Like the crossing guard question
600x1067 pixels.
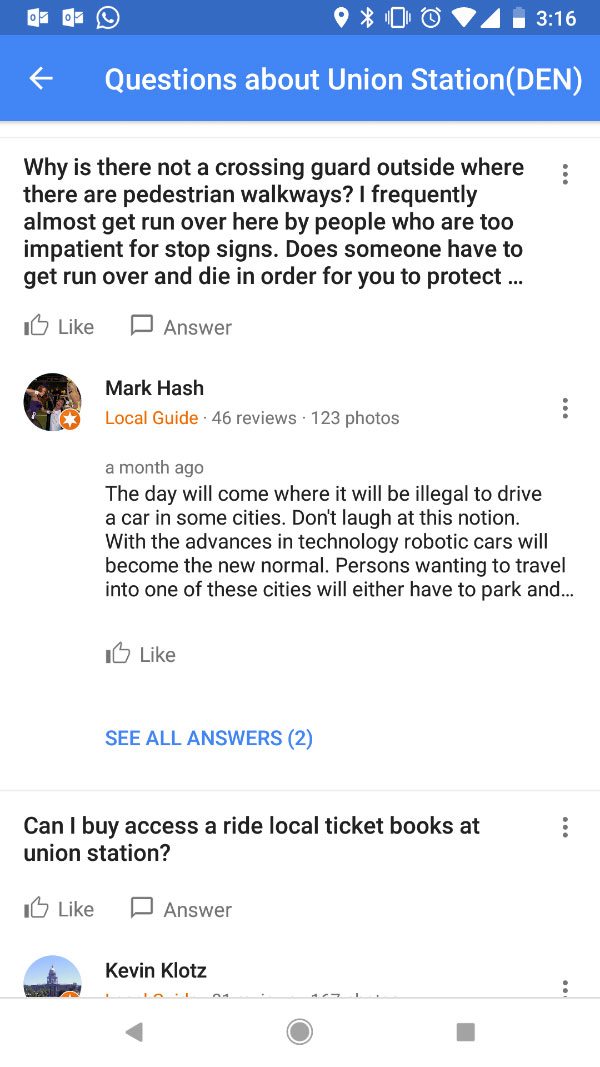tap(59, 327)
